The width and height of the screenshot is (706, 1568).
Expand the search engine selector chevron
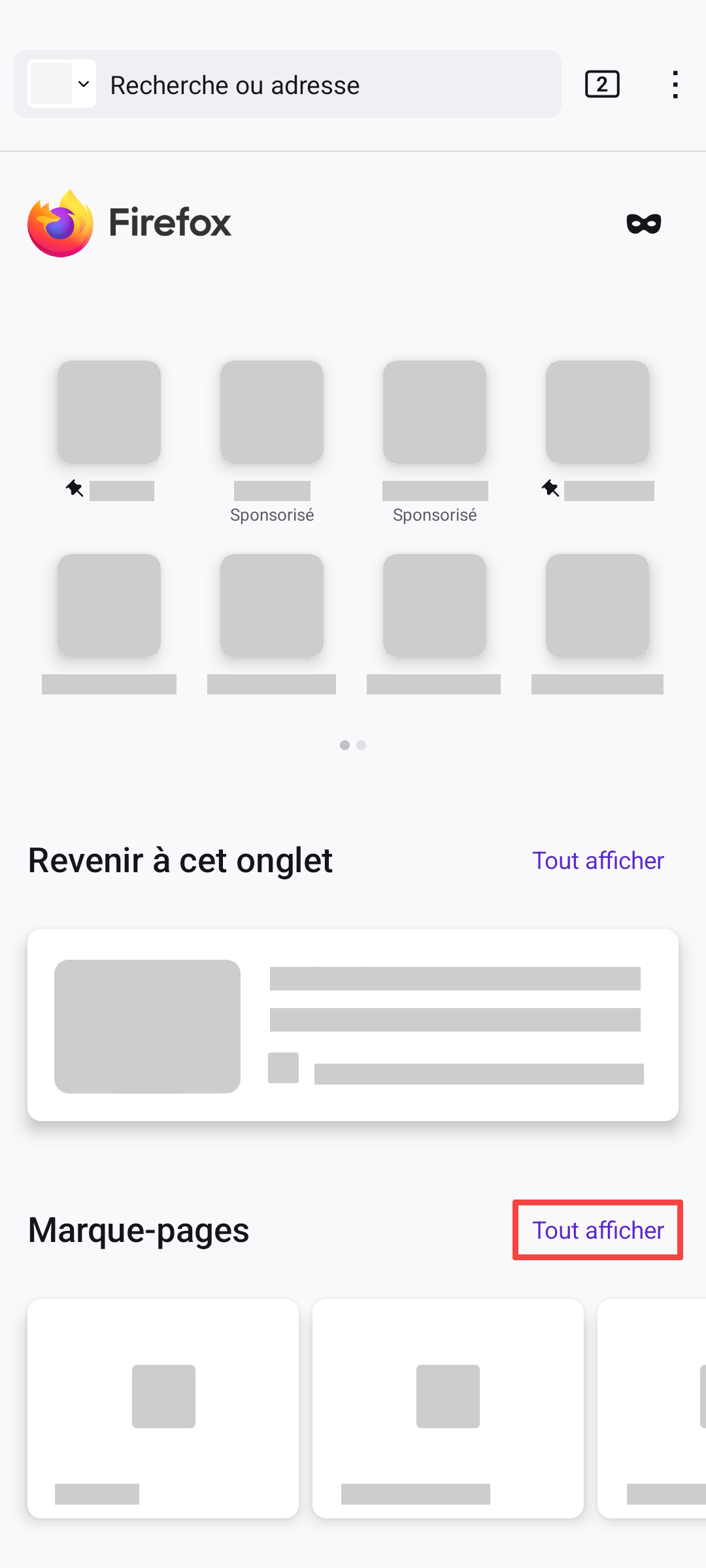click(84, 84)
